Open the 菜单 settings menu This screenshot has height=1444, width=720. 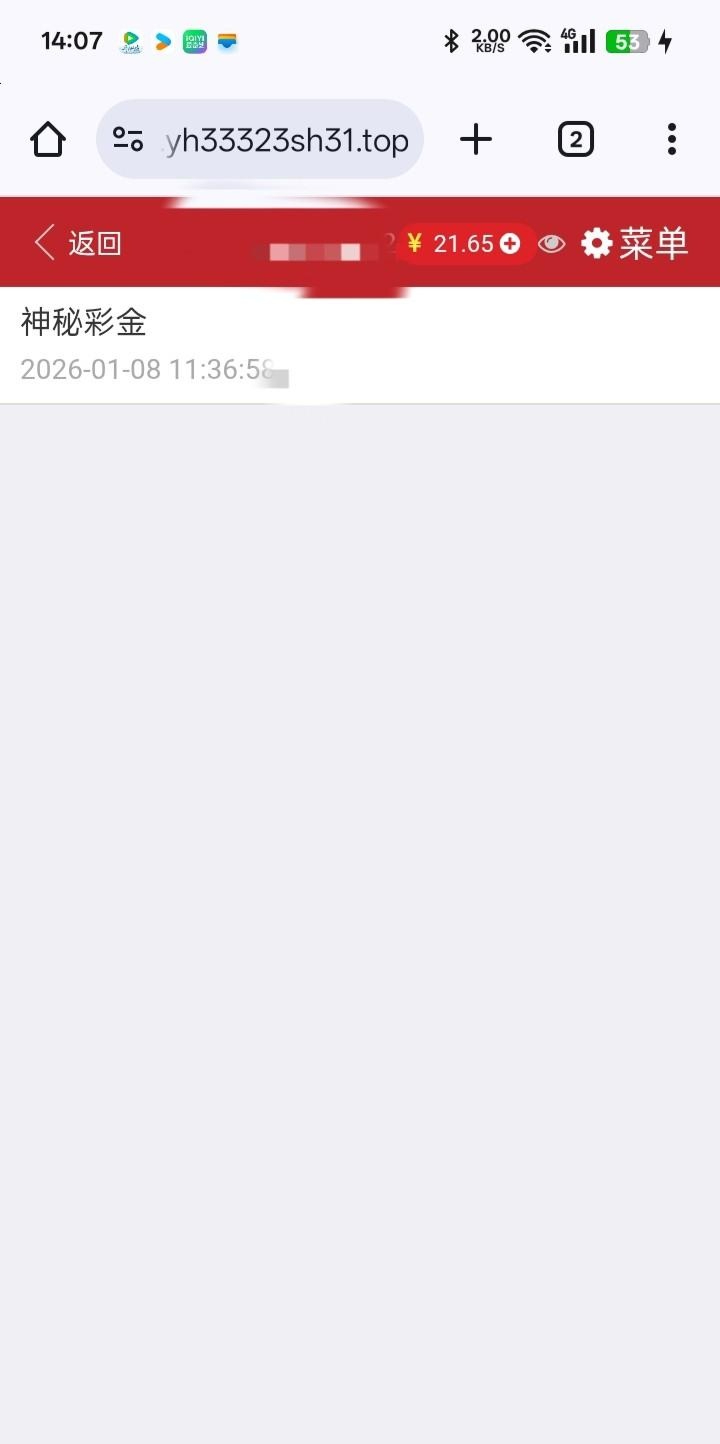click(636, 243)
